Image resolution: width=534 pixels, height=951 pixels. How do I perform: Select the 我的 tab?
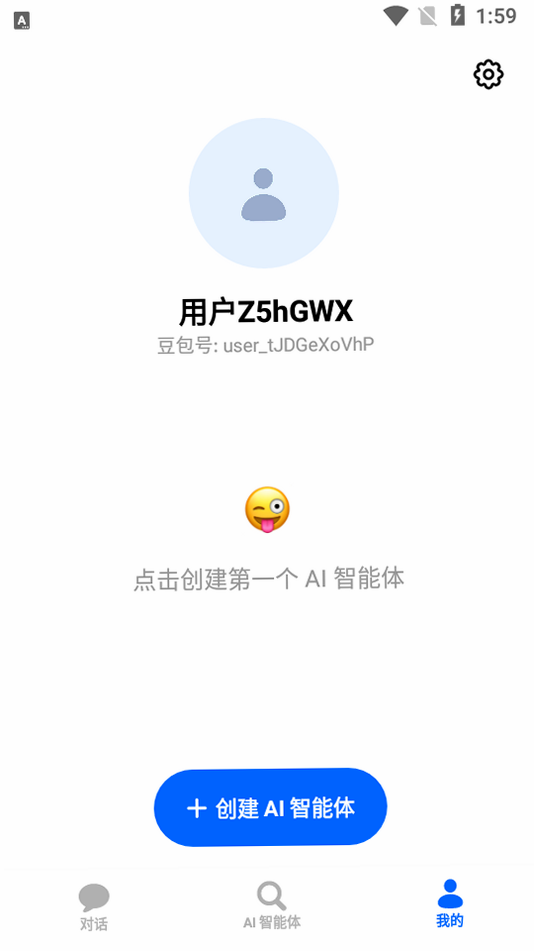[450, 904]
